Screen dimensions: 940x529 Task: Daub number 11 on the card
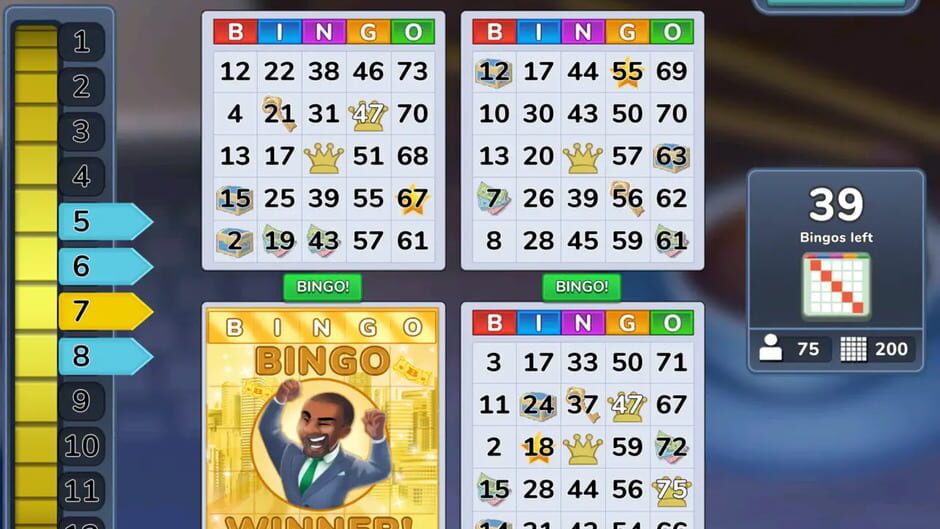494,405
